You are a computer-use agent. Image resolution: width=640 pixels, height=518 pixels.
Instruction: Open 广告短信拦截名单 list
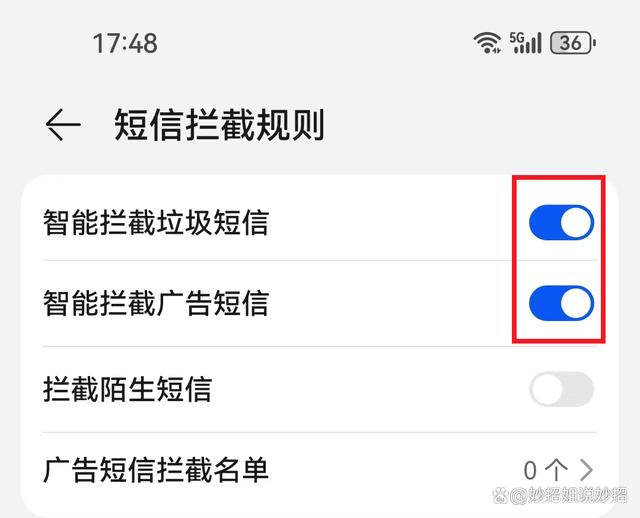pos(320,469)
